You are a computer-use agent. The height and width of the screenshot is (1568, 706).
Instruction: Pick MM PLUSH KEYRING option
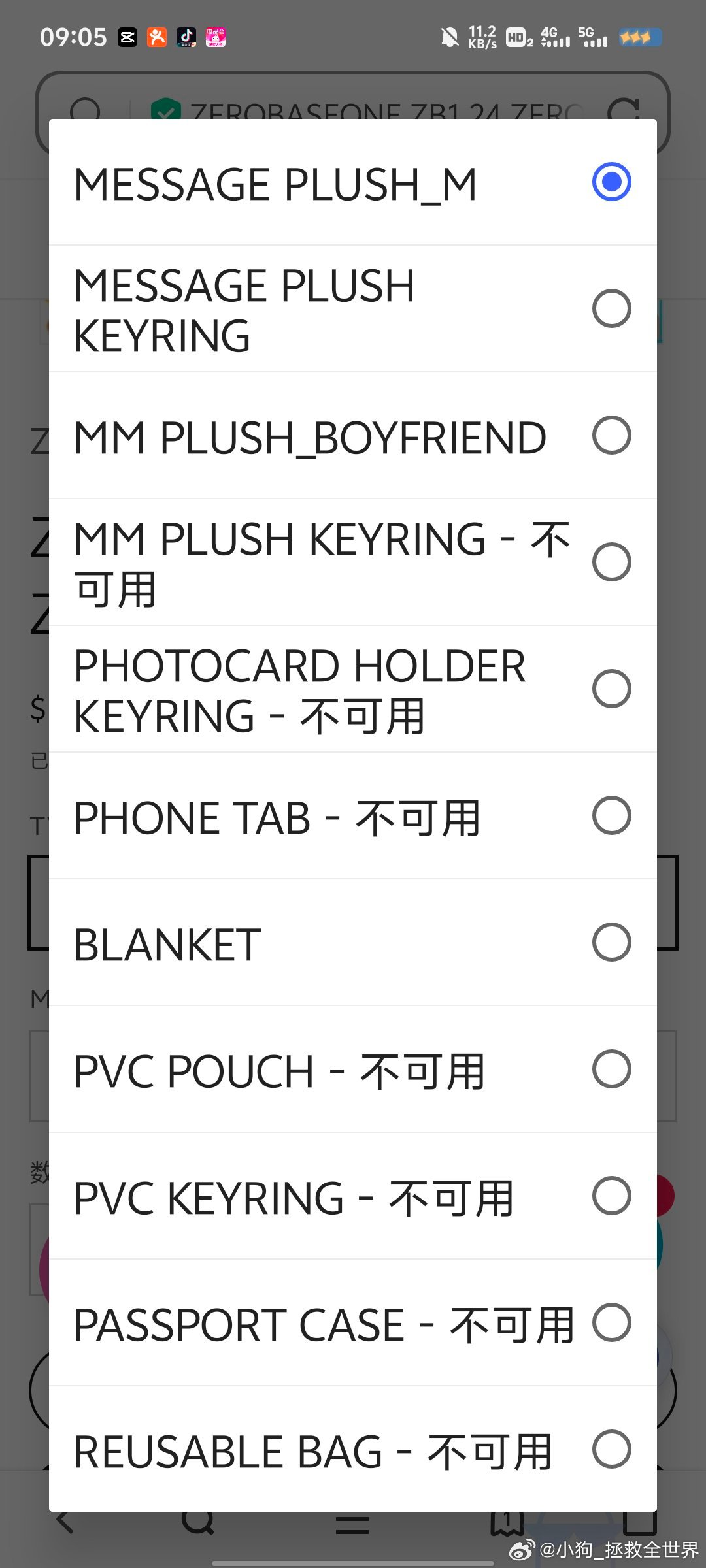[353, 563]
